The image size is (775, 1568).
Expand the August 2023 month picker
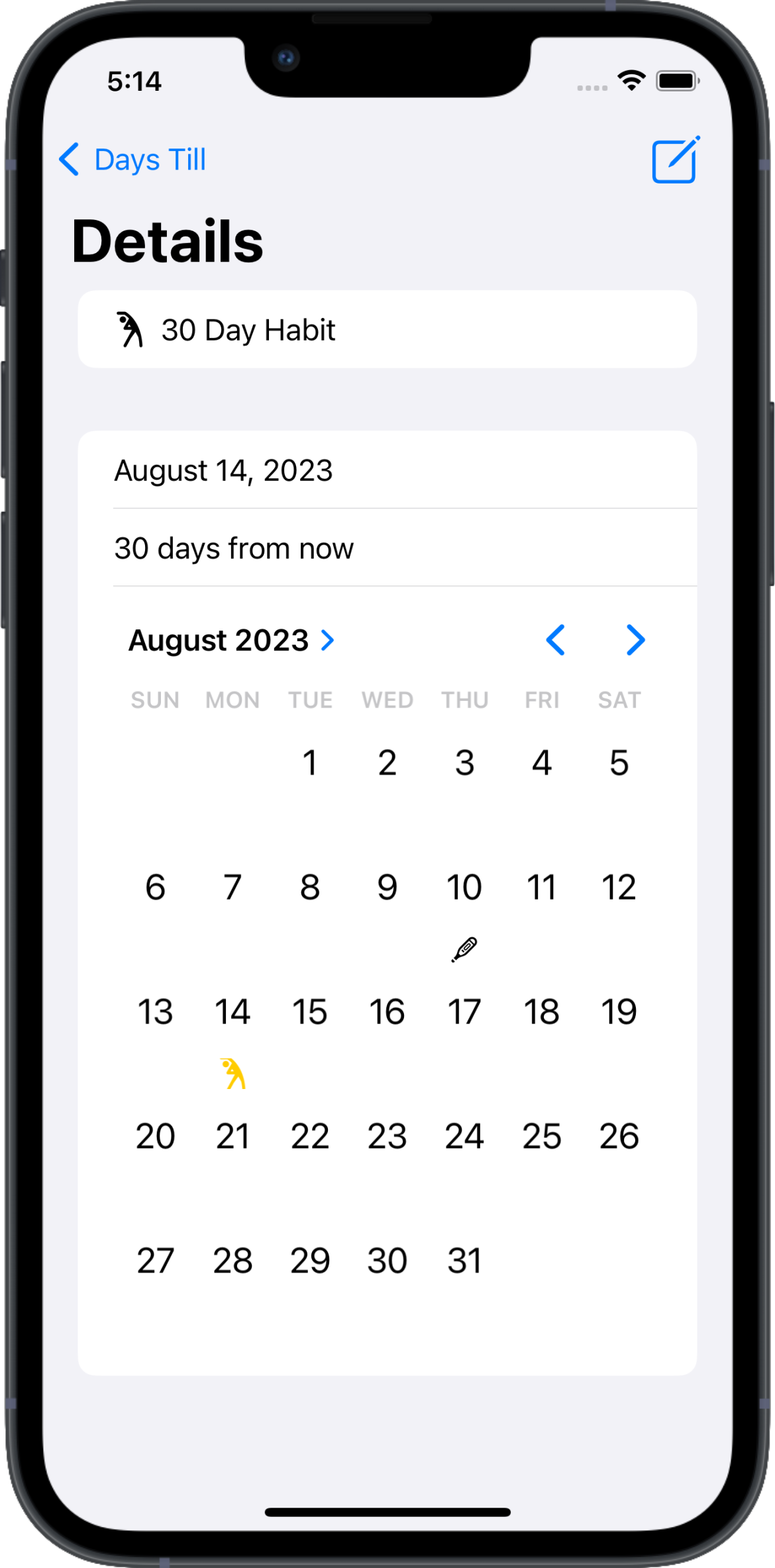[231, 640]
